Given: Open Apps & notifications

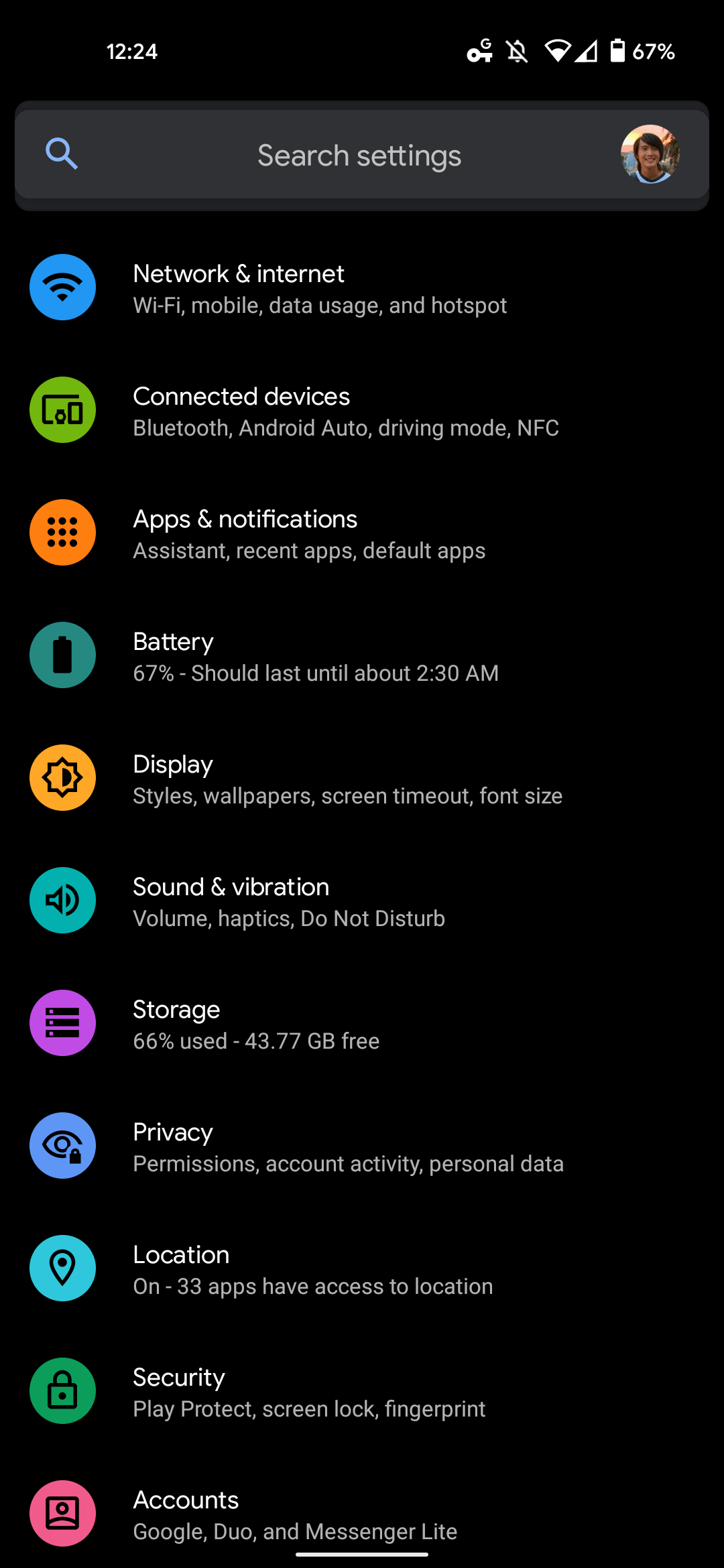Looking at the screenshot, I should 362,533.
